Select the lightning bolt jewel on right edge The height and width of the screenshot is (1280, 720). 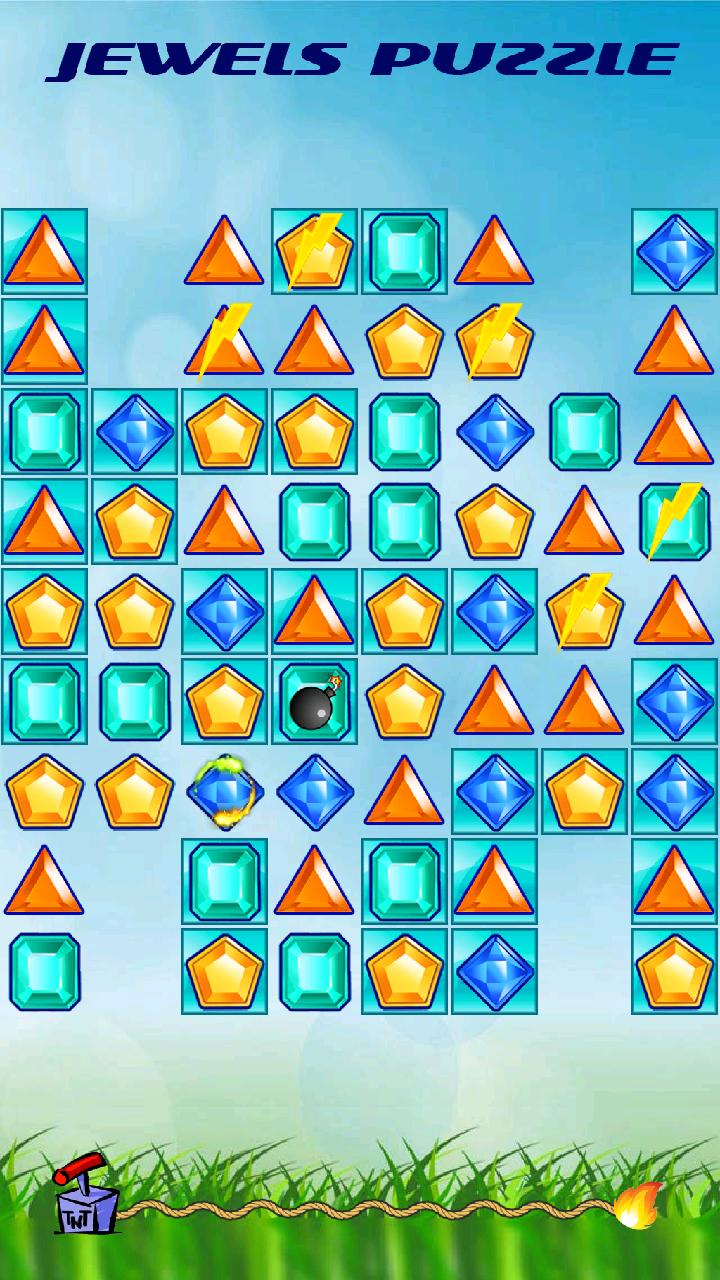[x=675, y=520]
